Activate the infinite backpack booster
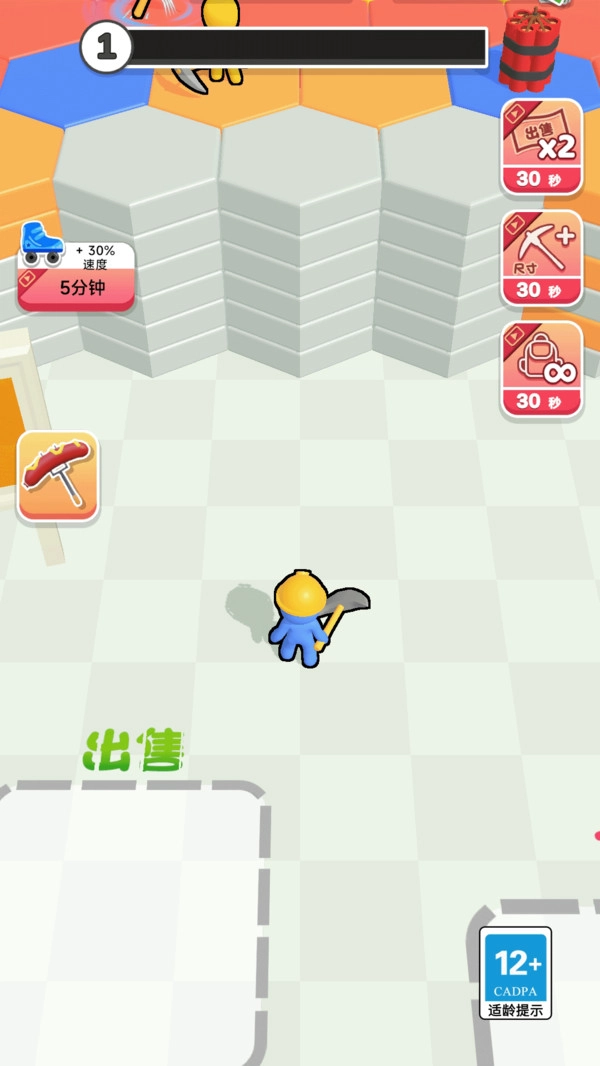This screenshot has height=1066, width=600. [x=541, y=369]
